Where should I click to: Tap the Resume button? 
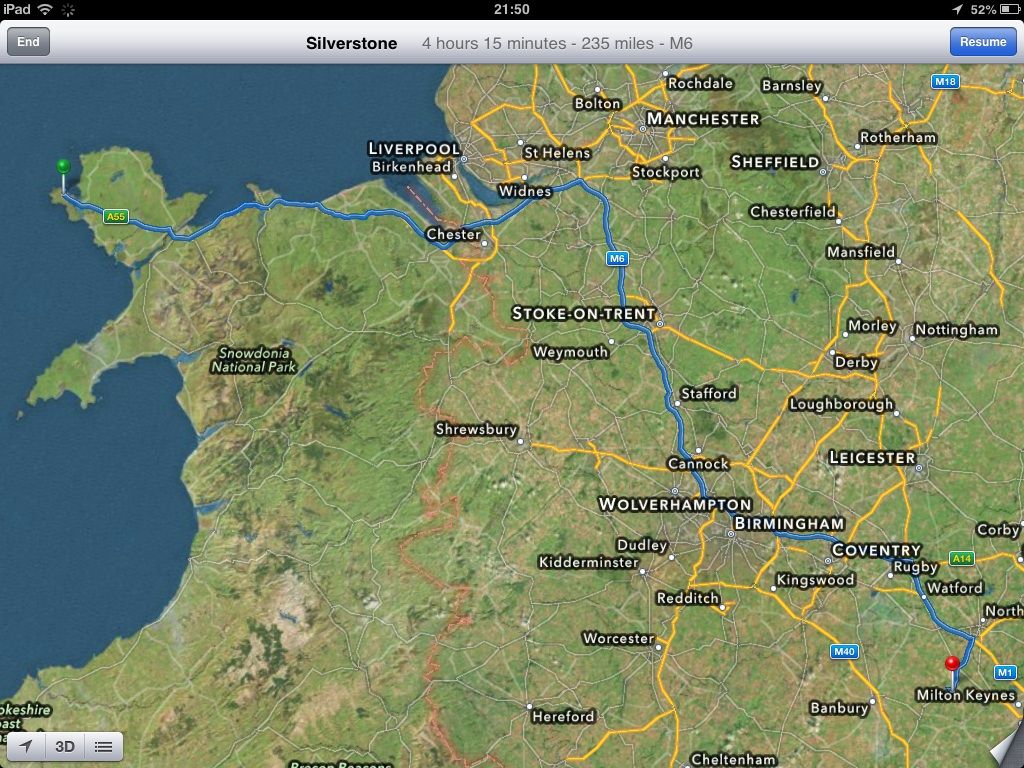point(982,42)
